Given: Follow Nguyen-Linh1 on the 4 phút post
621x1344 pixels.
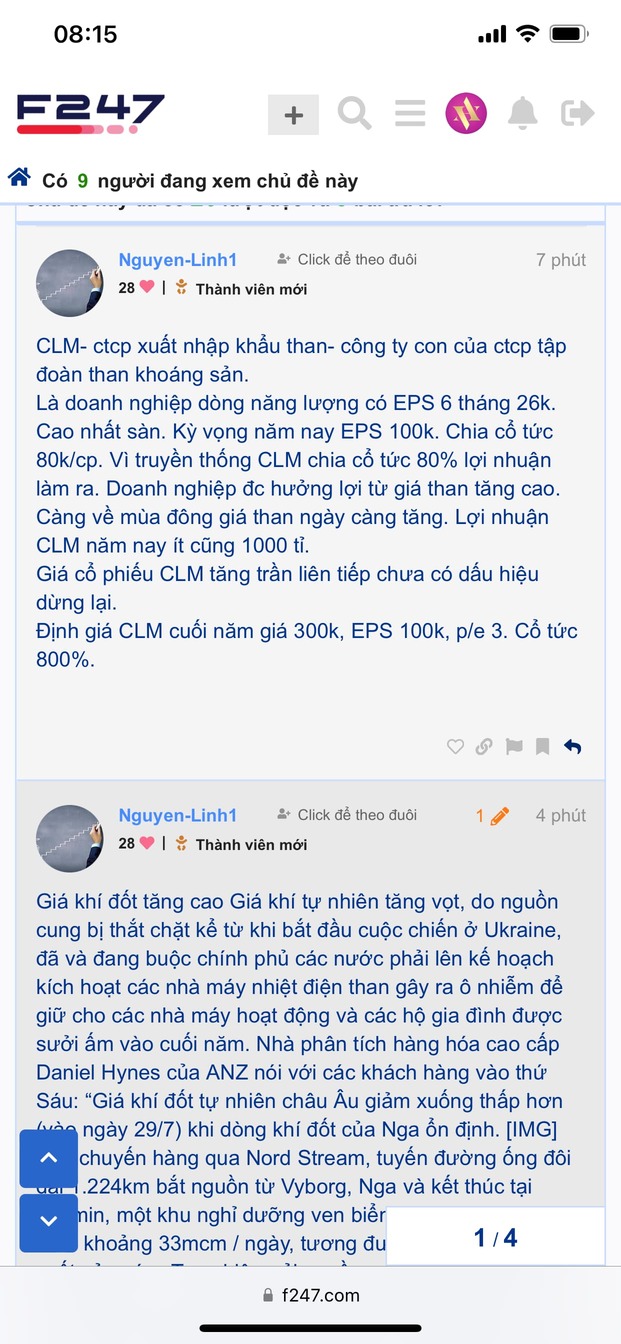Looking at the screenshot, I should 347,814.
